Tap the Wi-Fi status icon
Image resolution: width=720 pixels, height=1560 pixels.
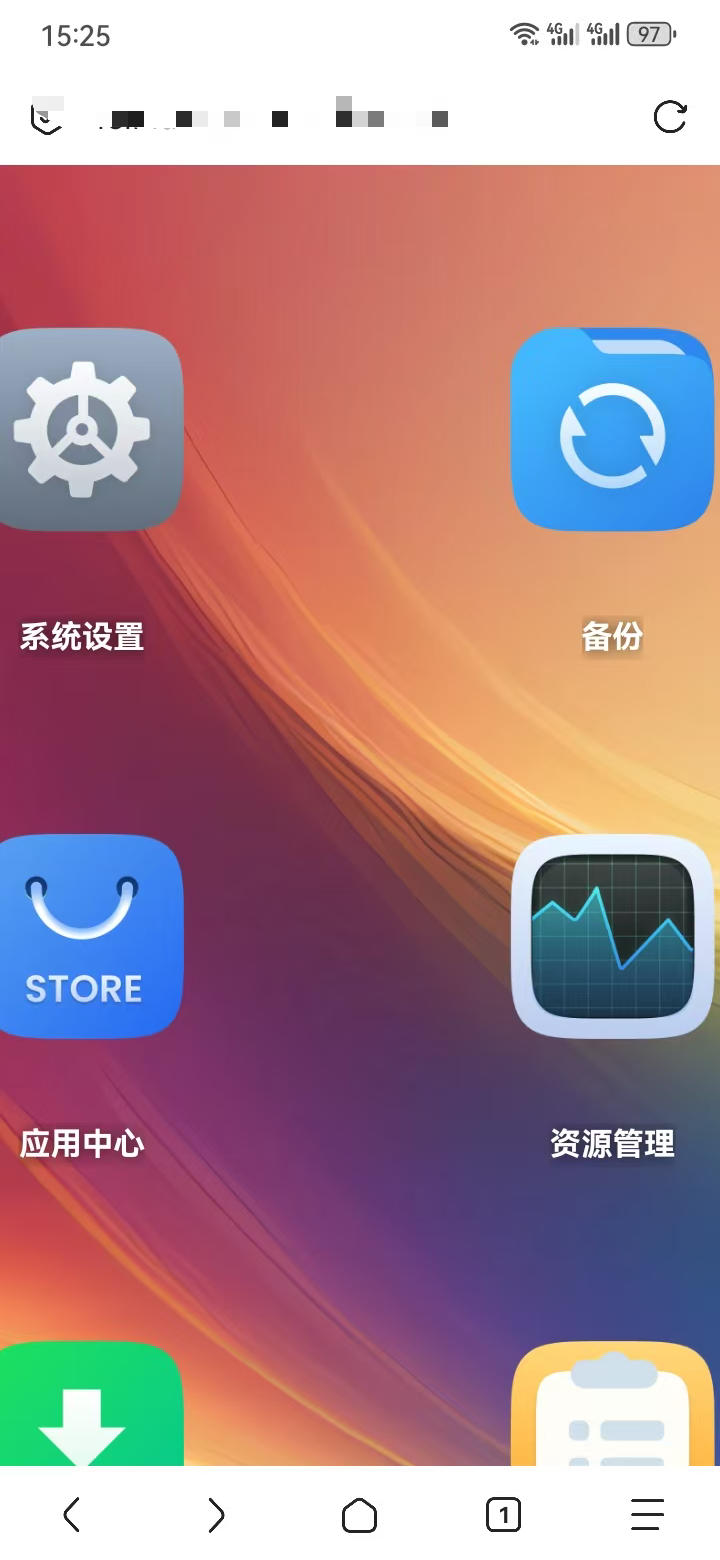click(x=524, y=33)
